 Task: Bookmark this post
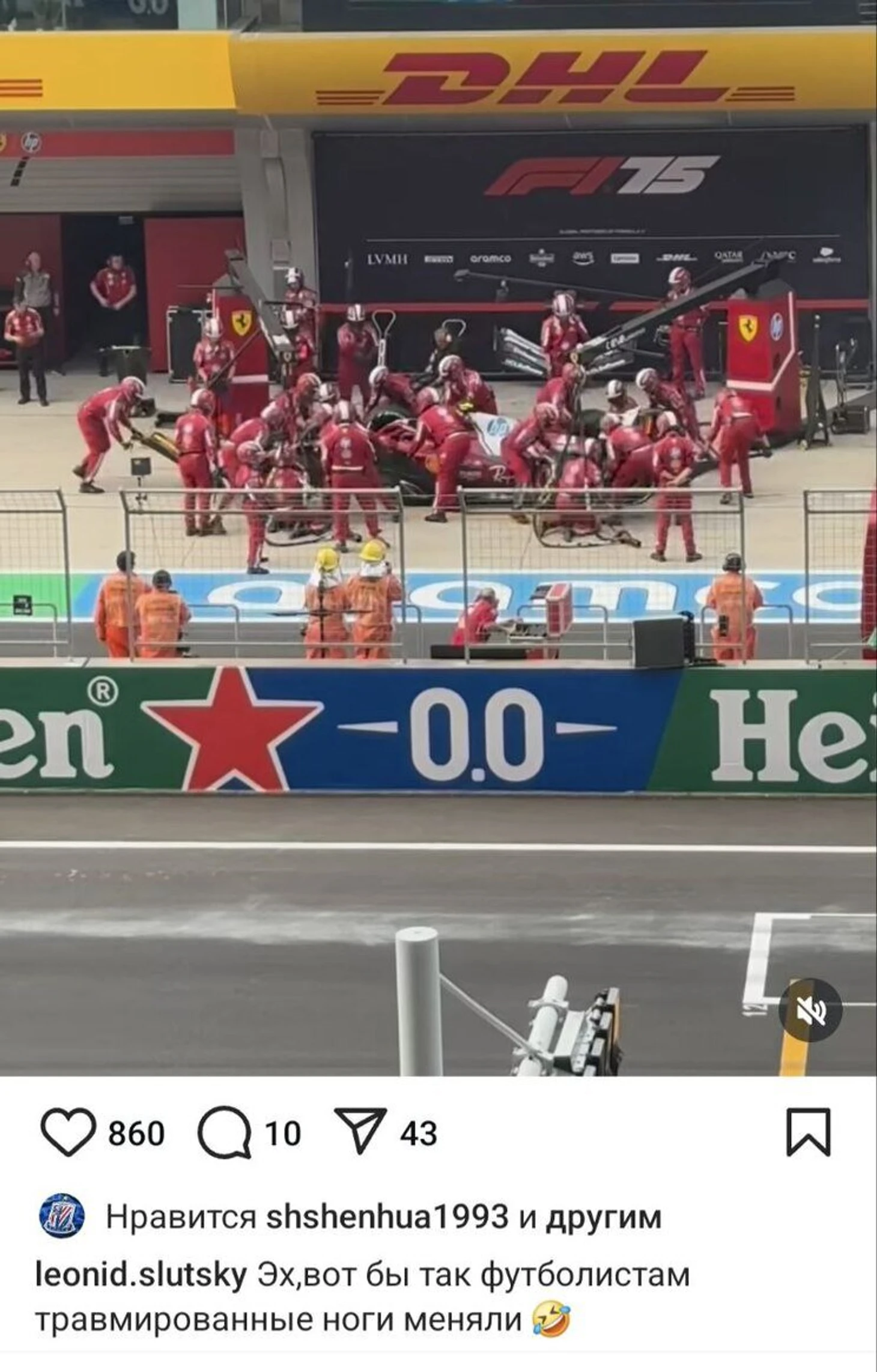pos(809,1132)
